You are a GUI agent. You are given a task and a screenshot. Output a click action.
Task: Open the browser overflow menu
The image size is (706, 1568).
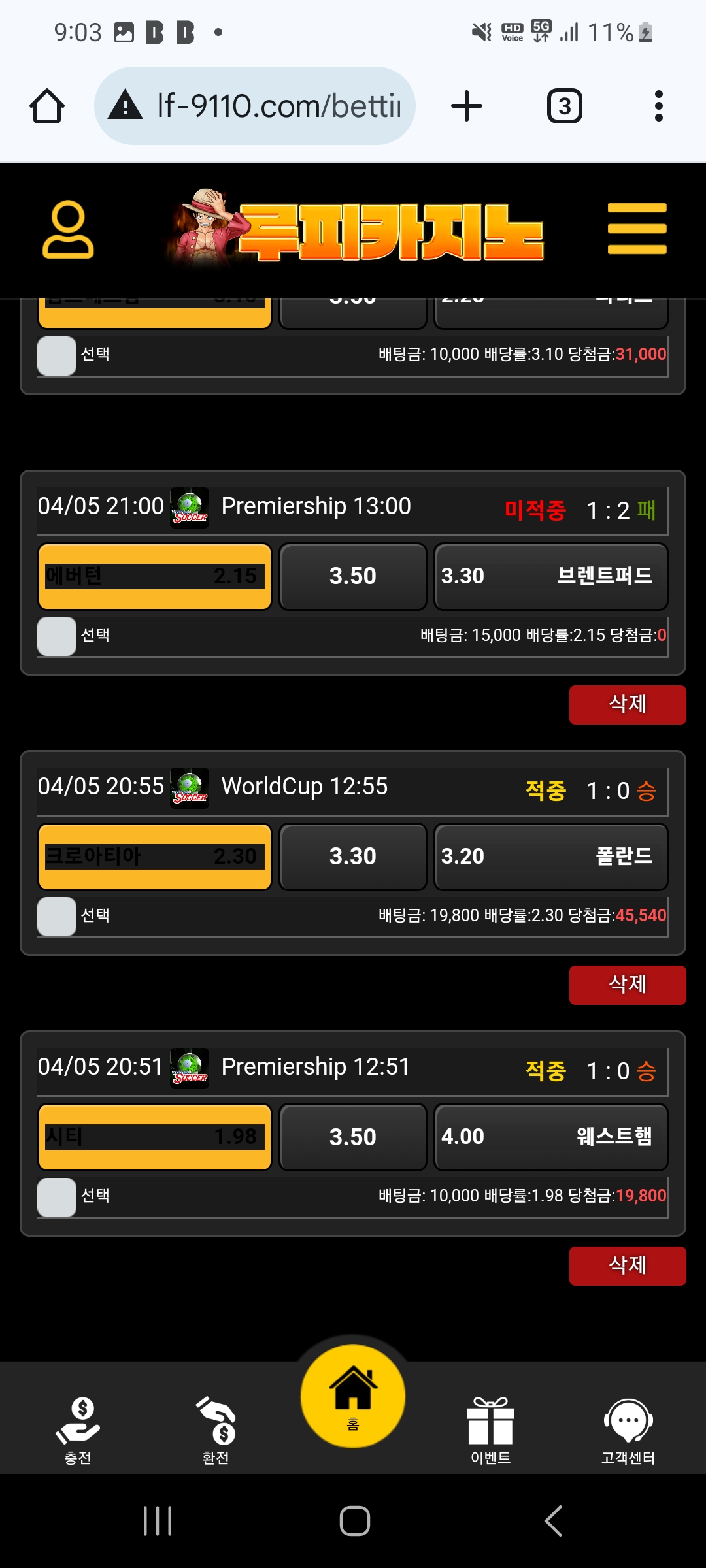658,106
